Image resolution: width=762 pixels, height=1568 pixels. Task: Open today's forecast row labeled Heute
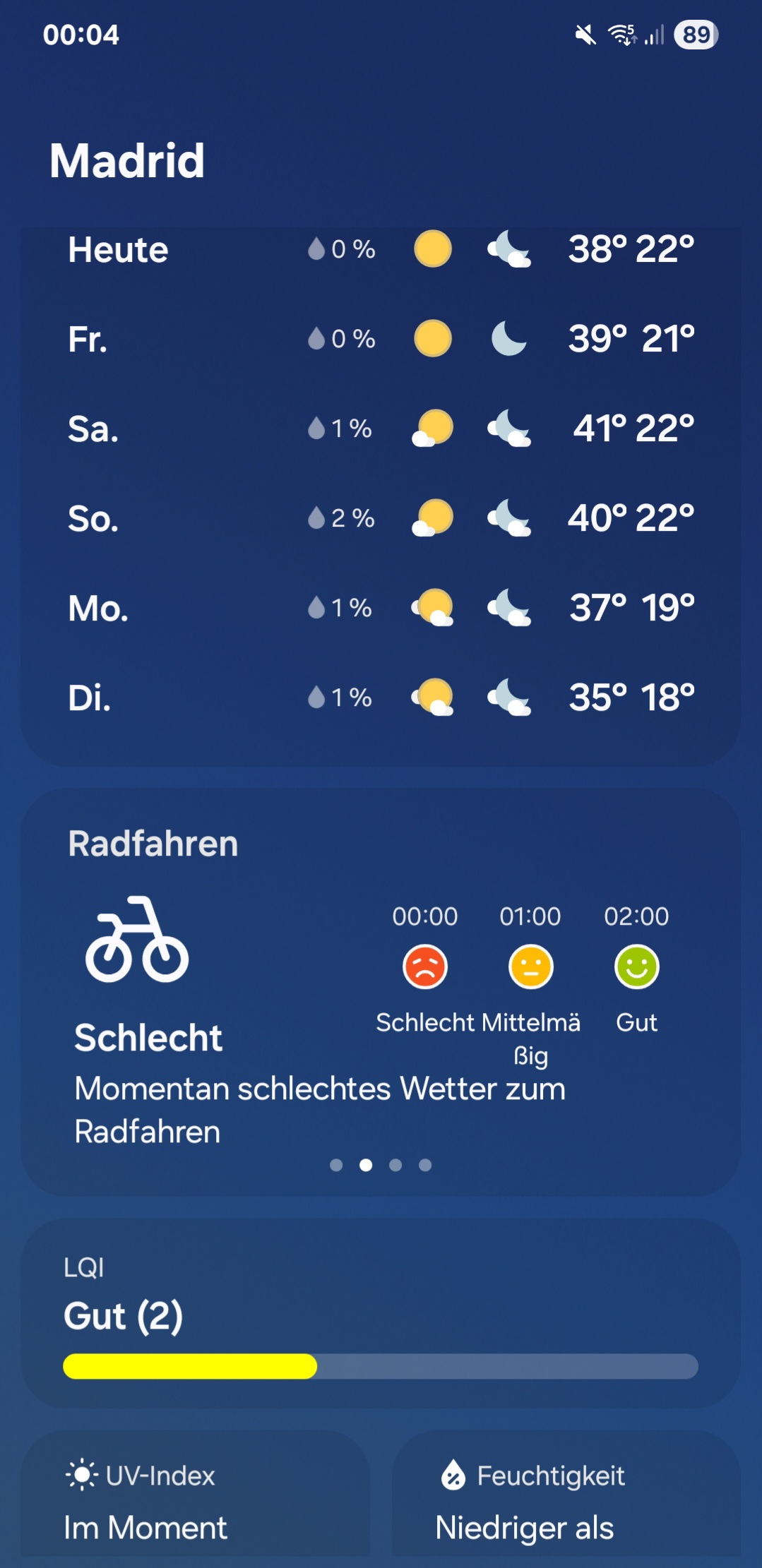coord(381,249)
